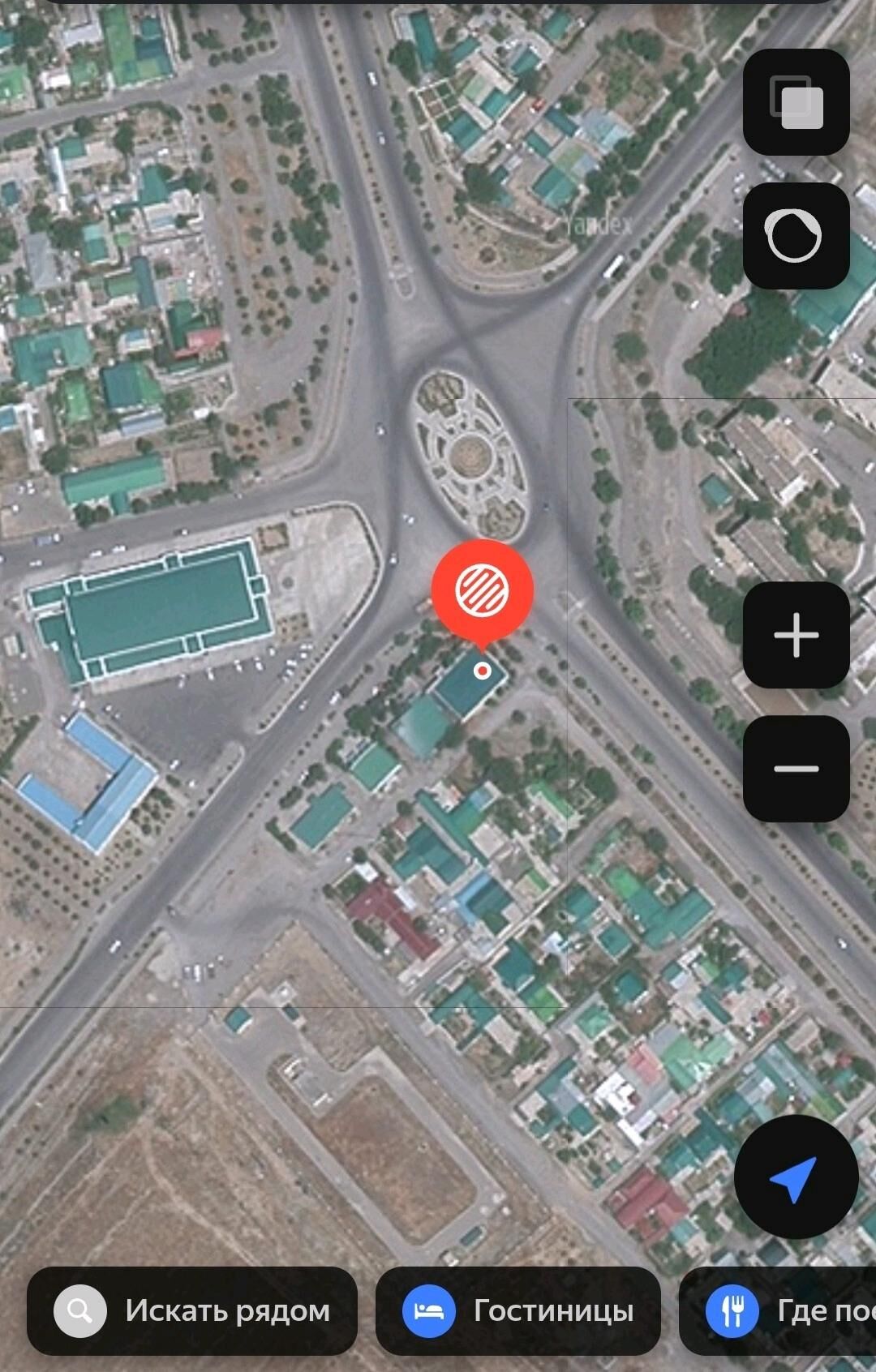Tap the red map pin marker
The height and width of the screenshot is (1372, 876).
(483, 589)
